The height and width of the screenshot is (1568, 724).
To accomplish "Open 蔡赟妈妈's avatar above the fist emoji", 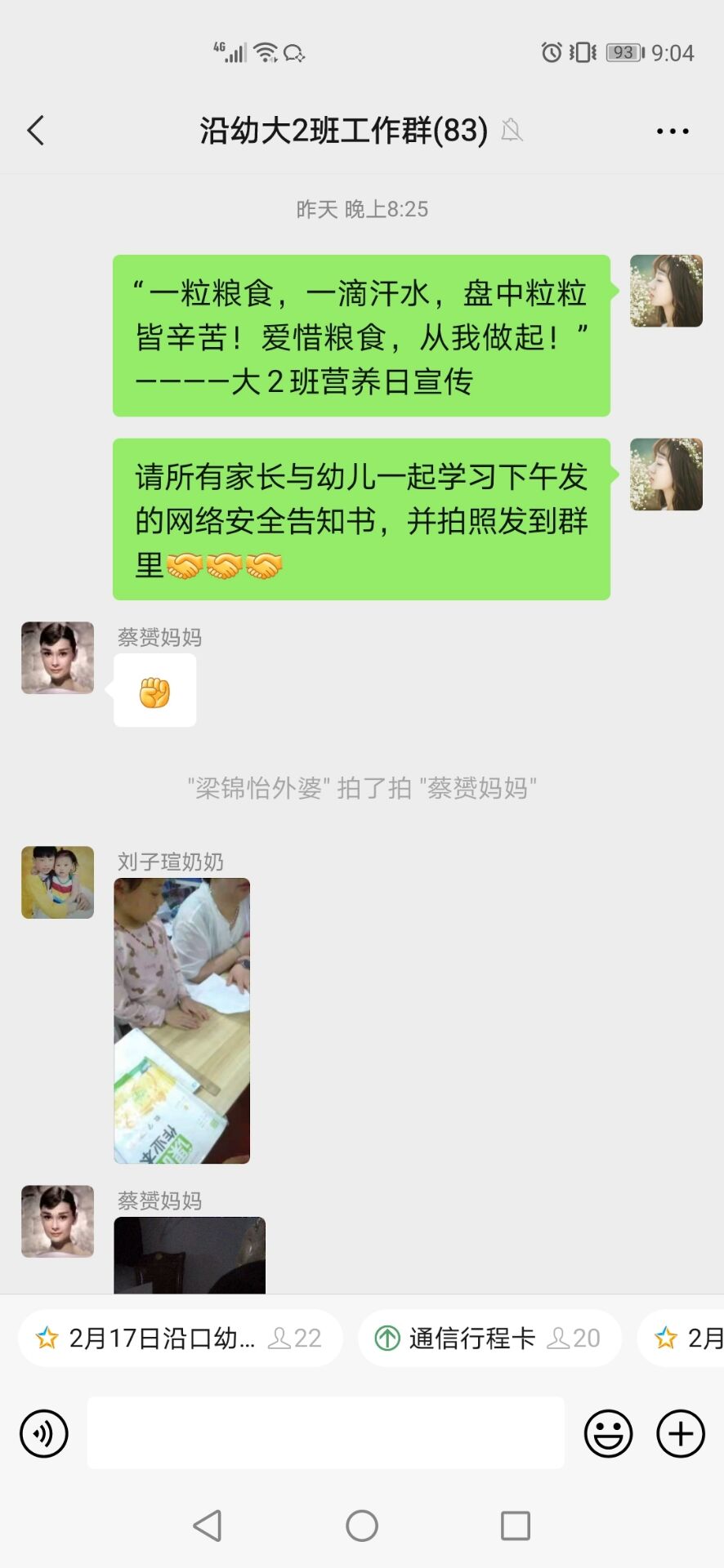I will click(x=57, y=658).
